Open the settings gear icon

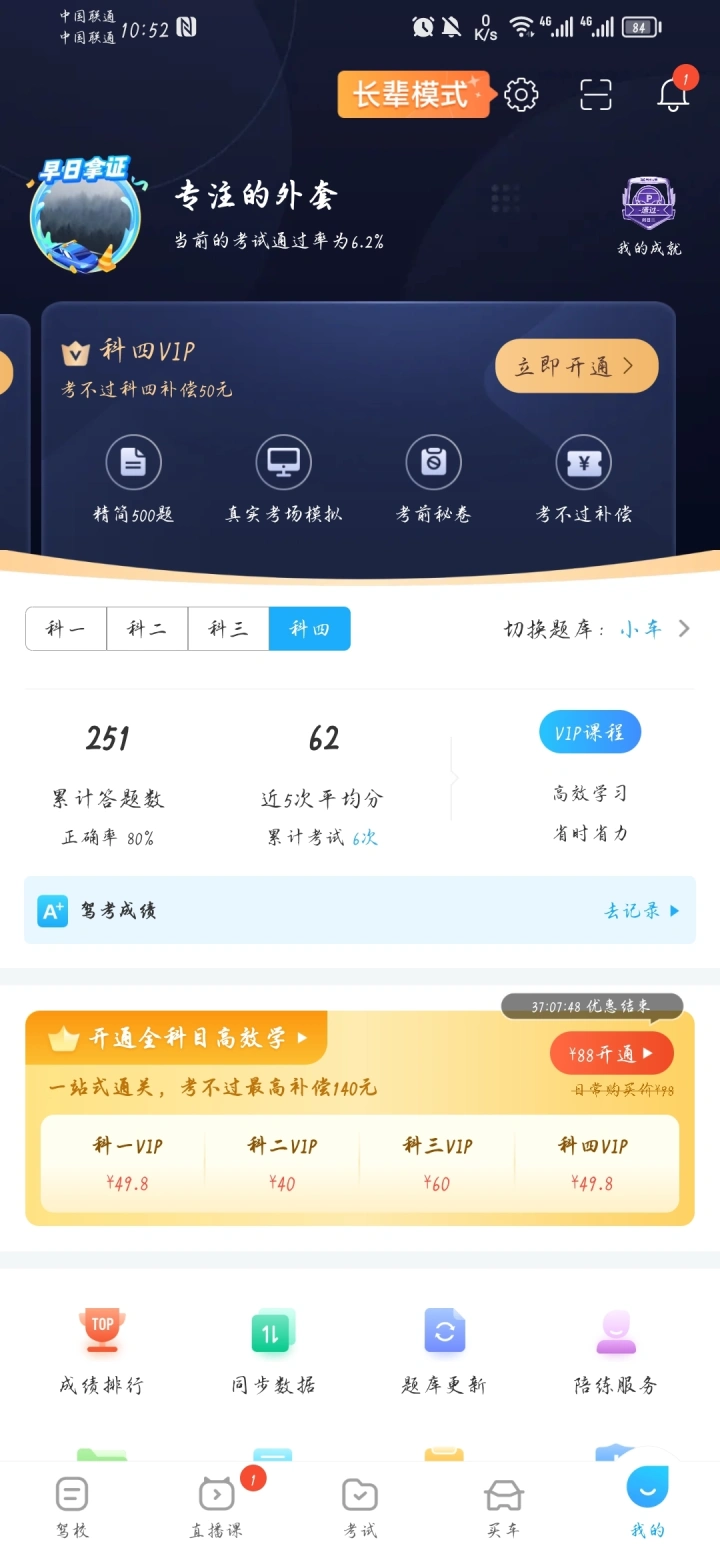(x=521, y=95)
